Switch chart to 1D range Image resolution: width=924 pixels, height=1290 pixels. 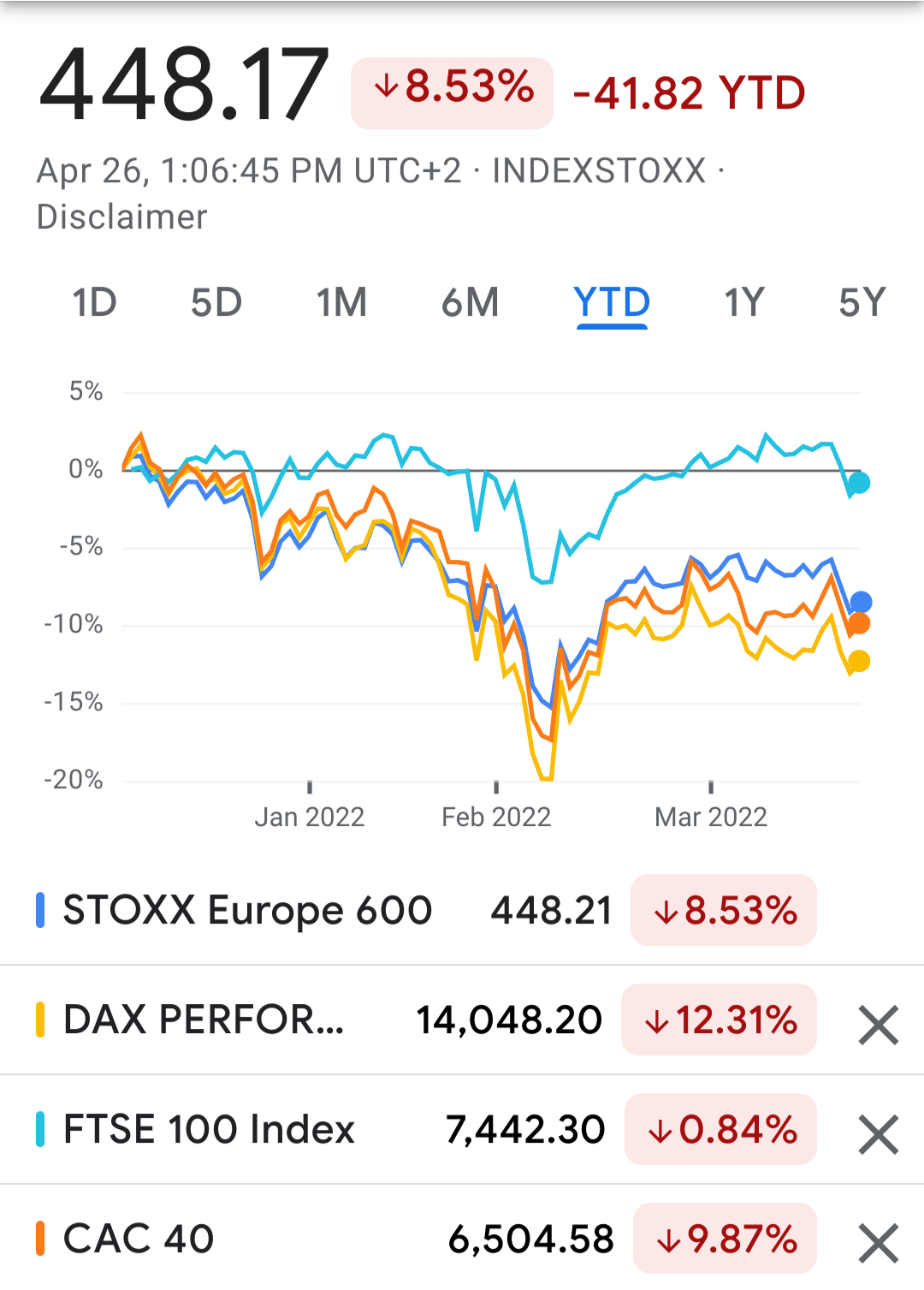[95, 302]
